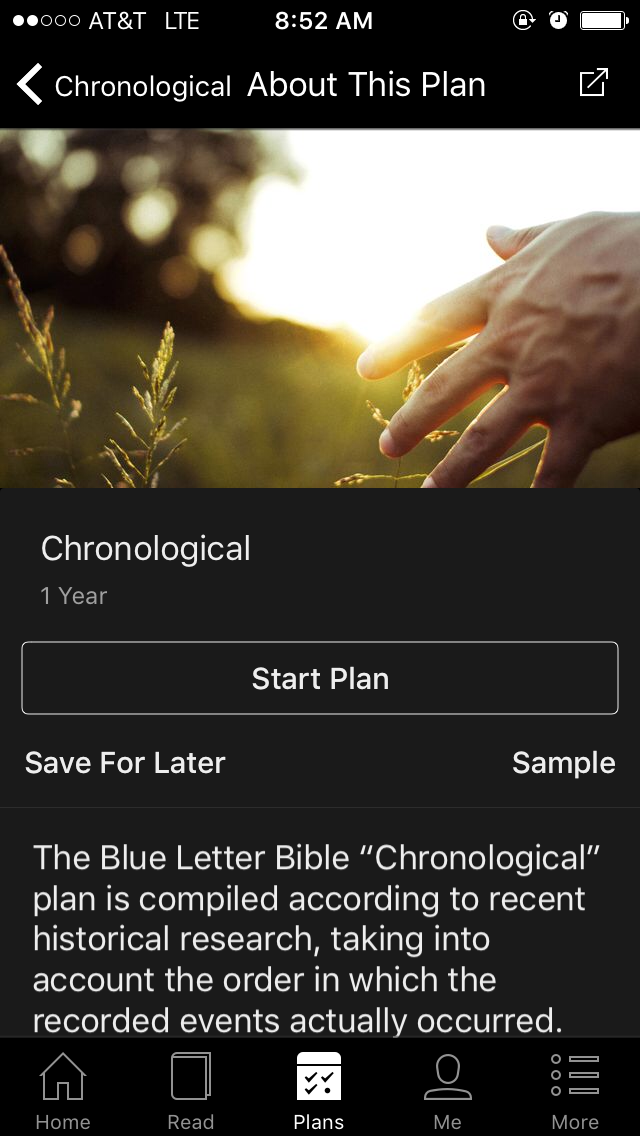Start the Chronological plan
The height and width of the screenshot is (1136, 640).
(x=320, y=678)
